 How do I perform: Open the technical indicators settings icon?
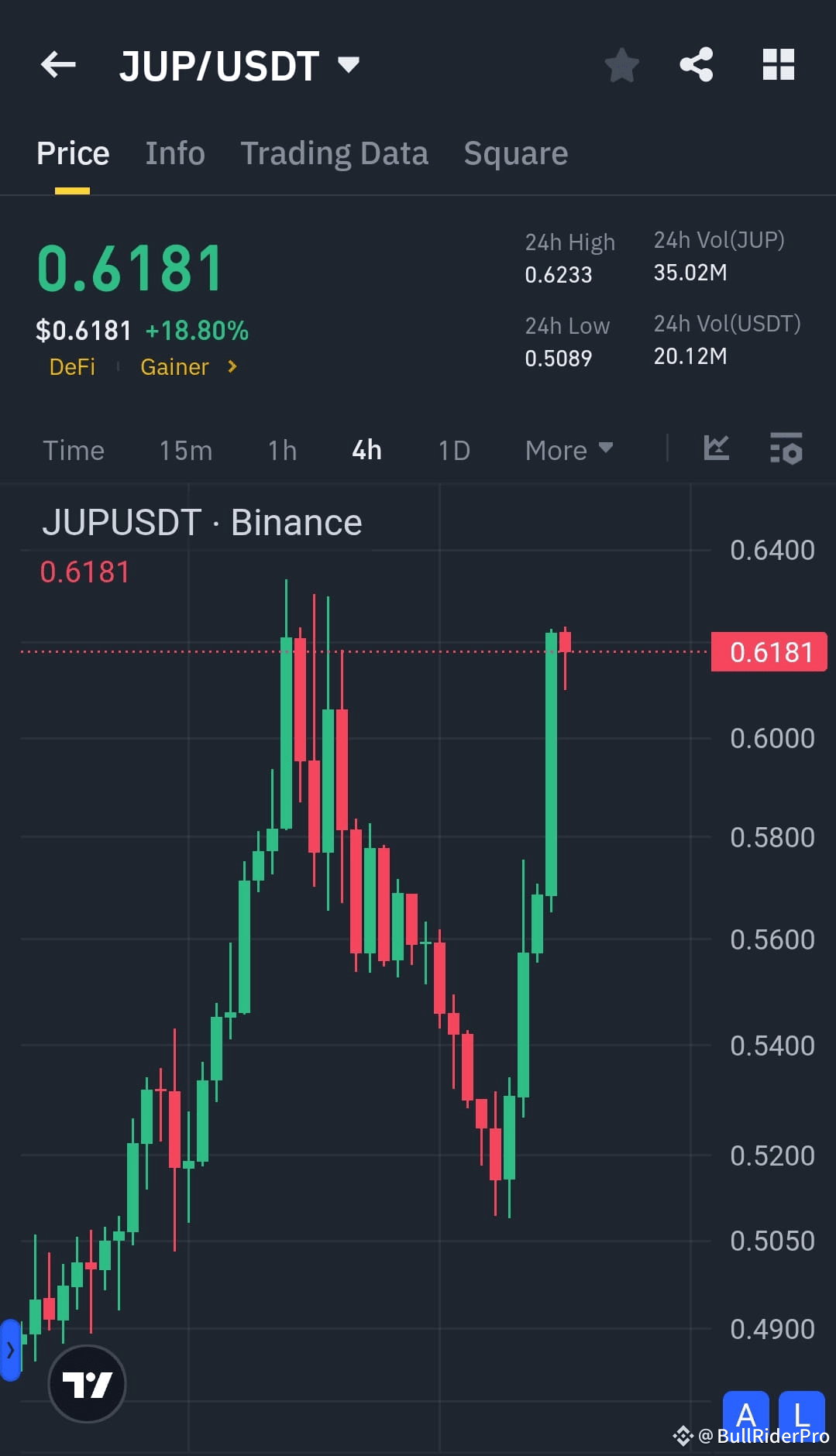pos(786,449)
